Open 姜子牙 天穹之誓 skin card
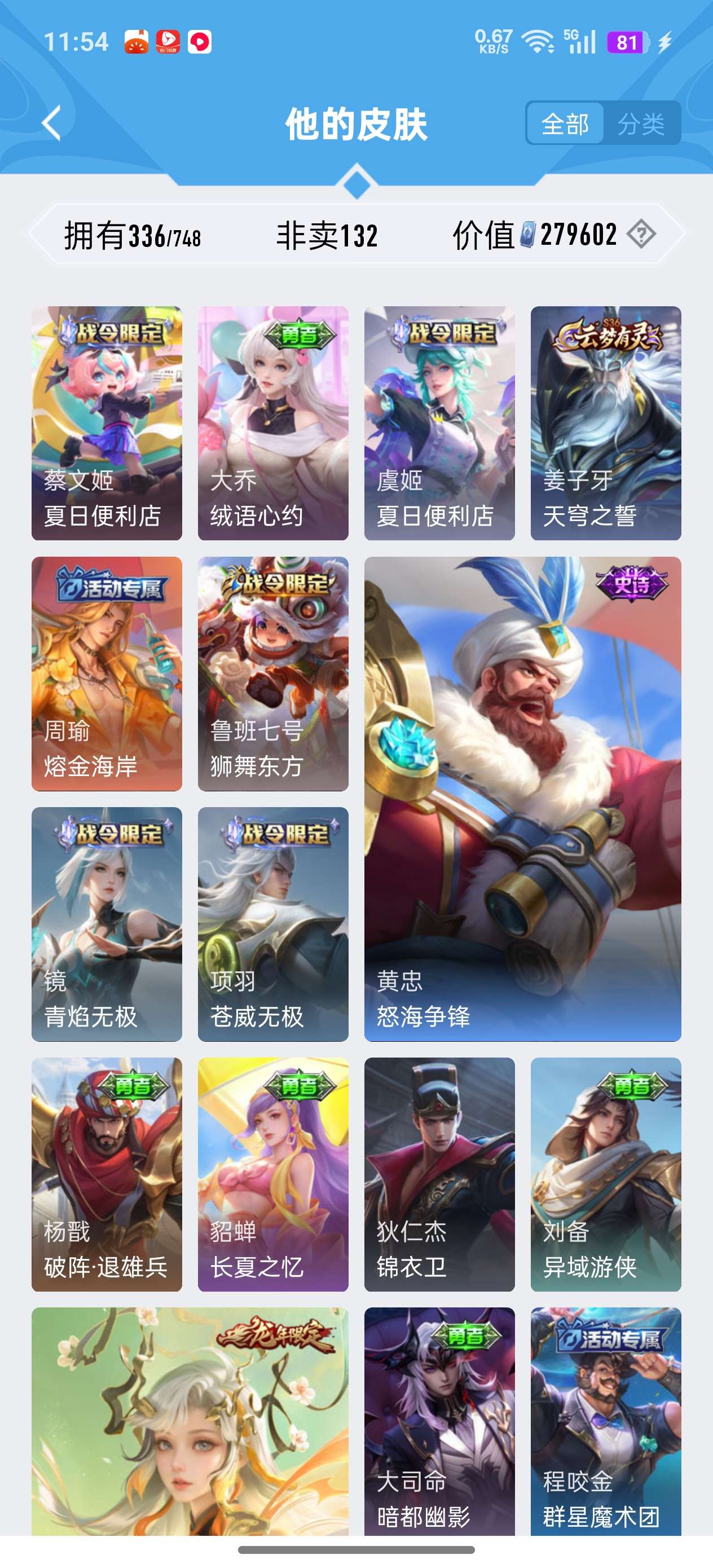Screen dimensions: 713x1568 [x=605, y=423]
